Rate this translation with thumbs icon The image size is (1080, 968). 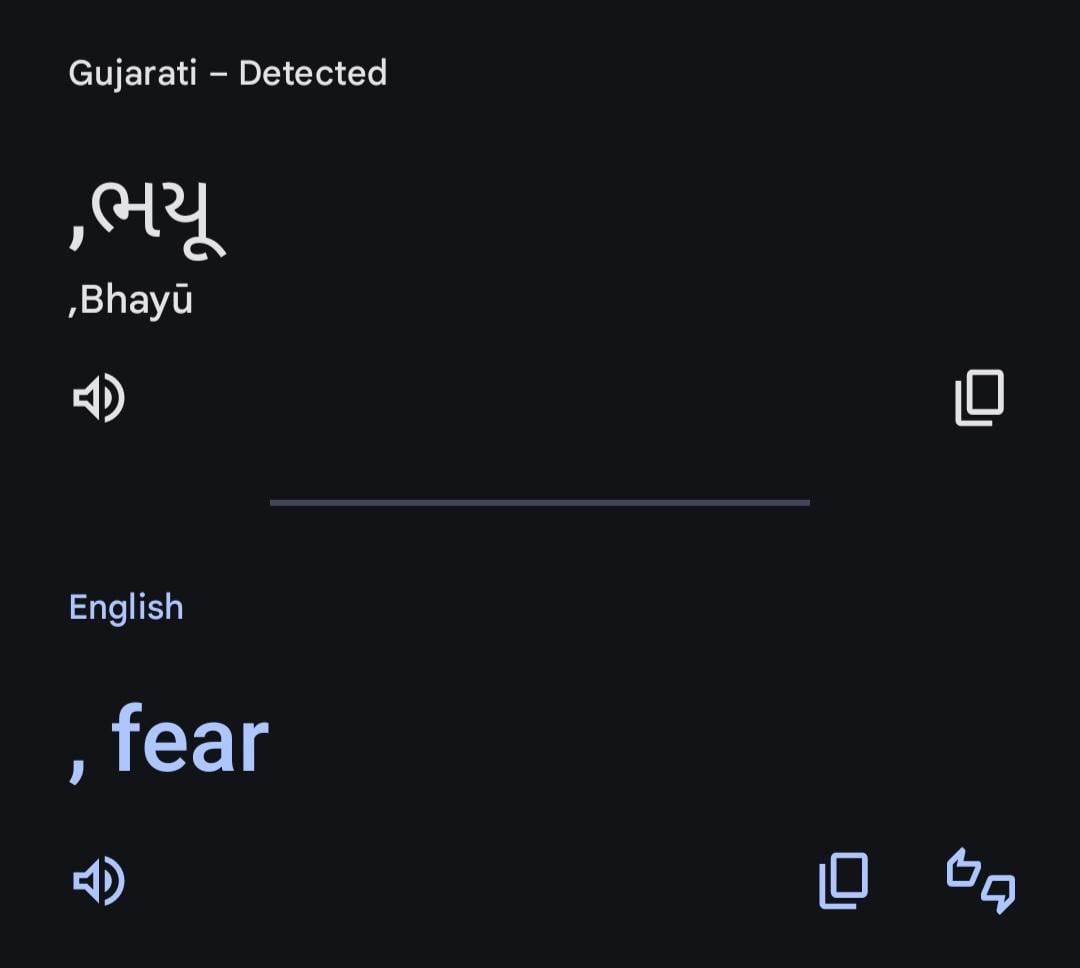(x=980, y=881)
